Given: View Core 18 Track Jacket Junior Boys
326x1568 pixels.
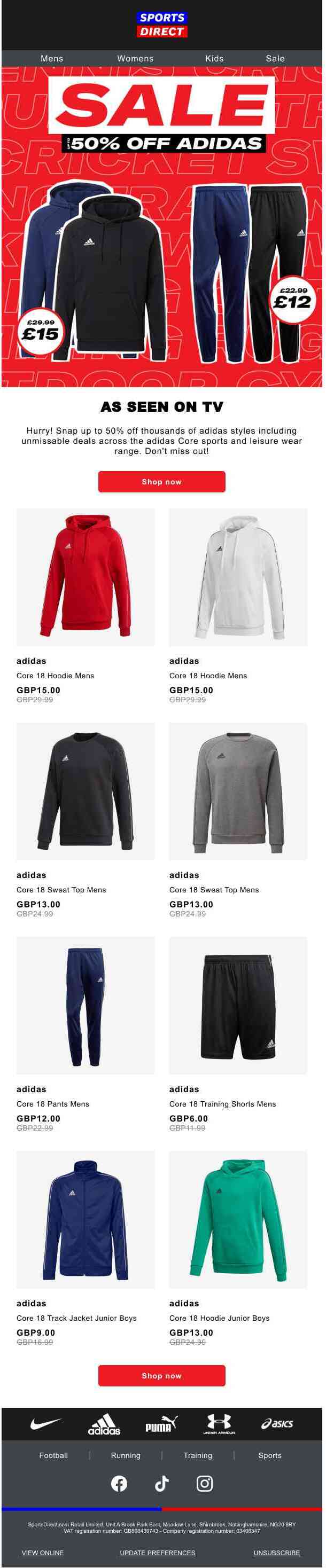Looking at the screenshot, I should pyautogui.click(x=86, y=1219).
